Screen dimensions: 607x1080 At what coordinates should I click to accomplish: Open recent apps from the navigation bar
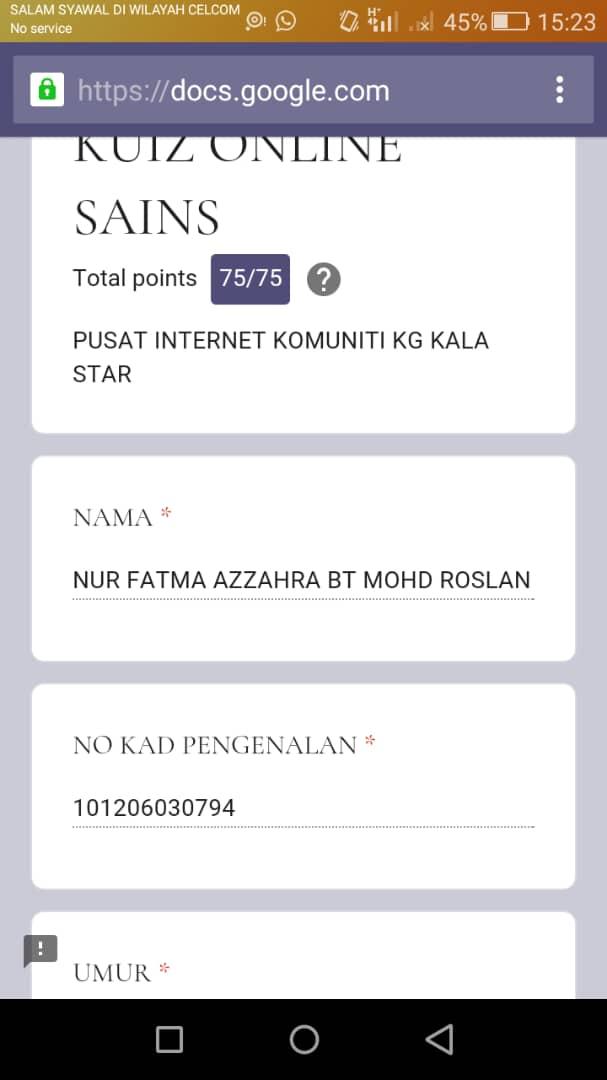pyautogui.click(x=170, y=1039)
